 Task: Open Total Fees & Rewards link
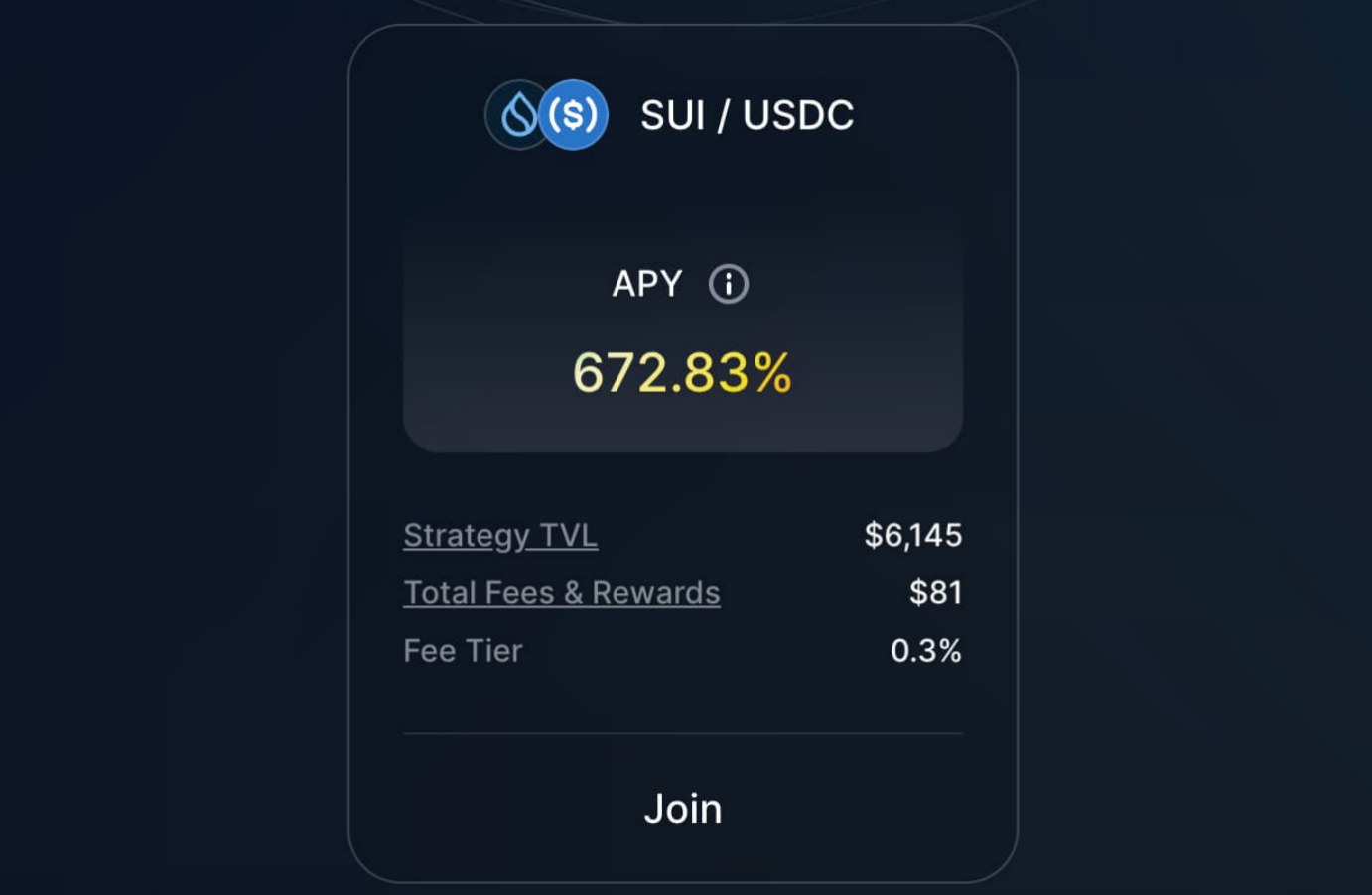tap(561, 592)
